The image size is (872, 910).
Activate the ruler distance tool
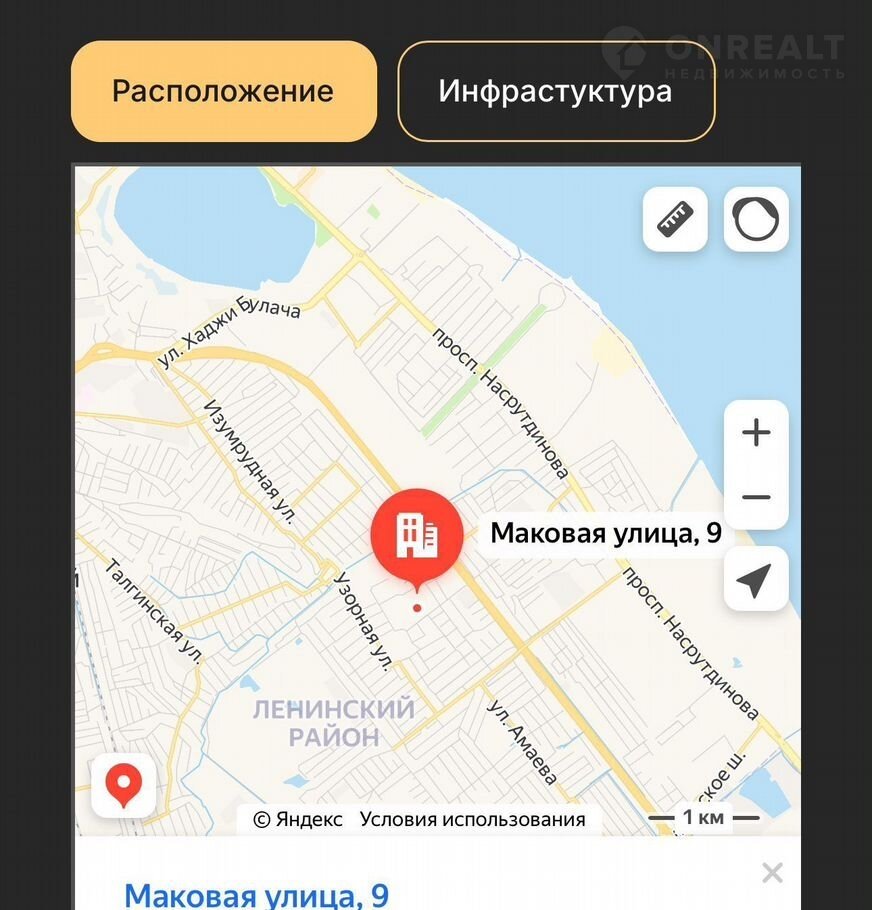[675, 219]
